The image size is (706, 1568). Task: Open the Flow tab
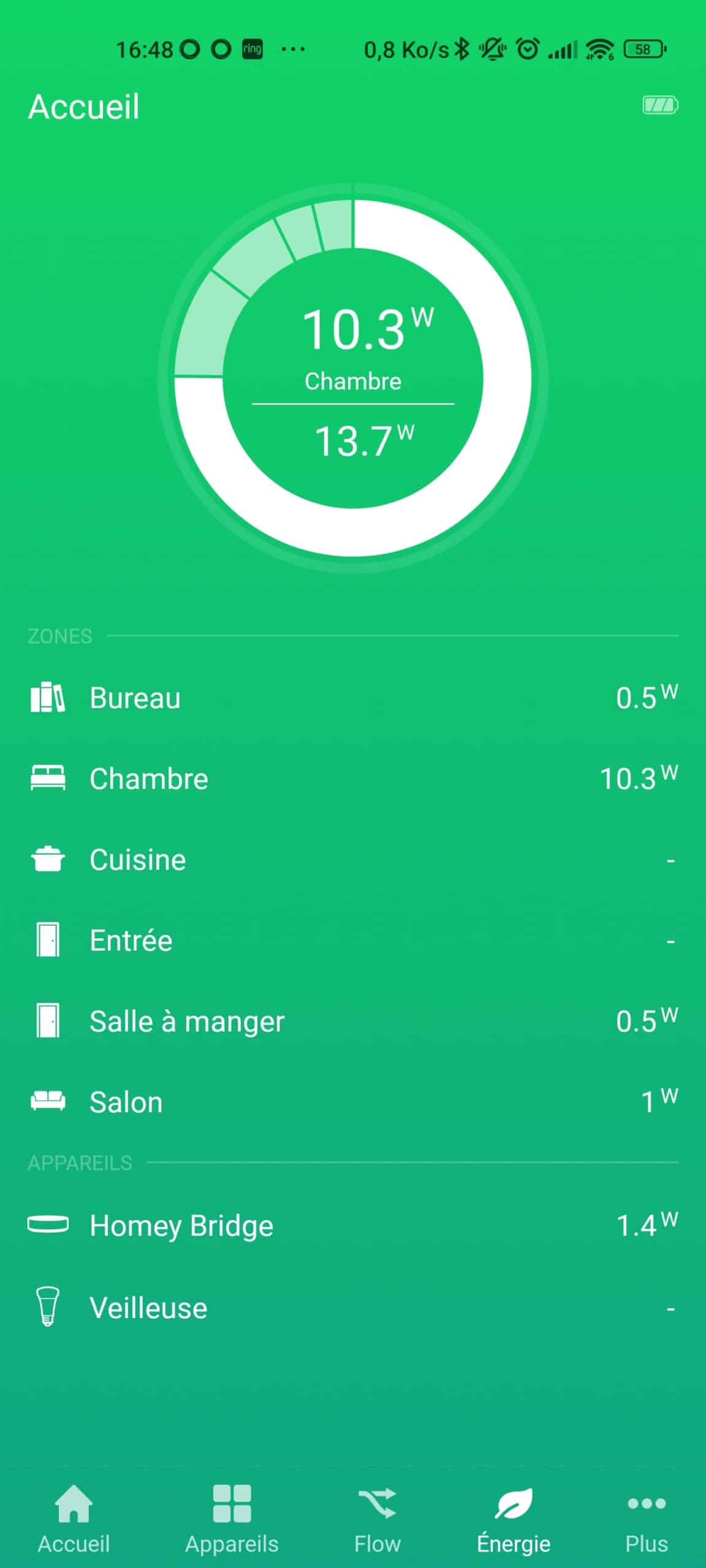coord(377,1519)
